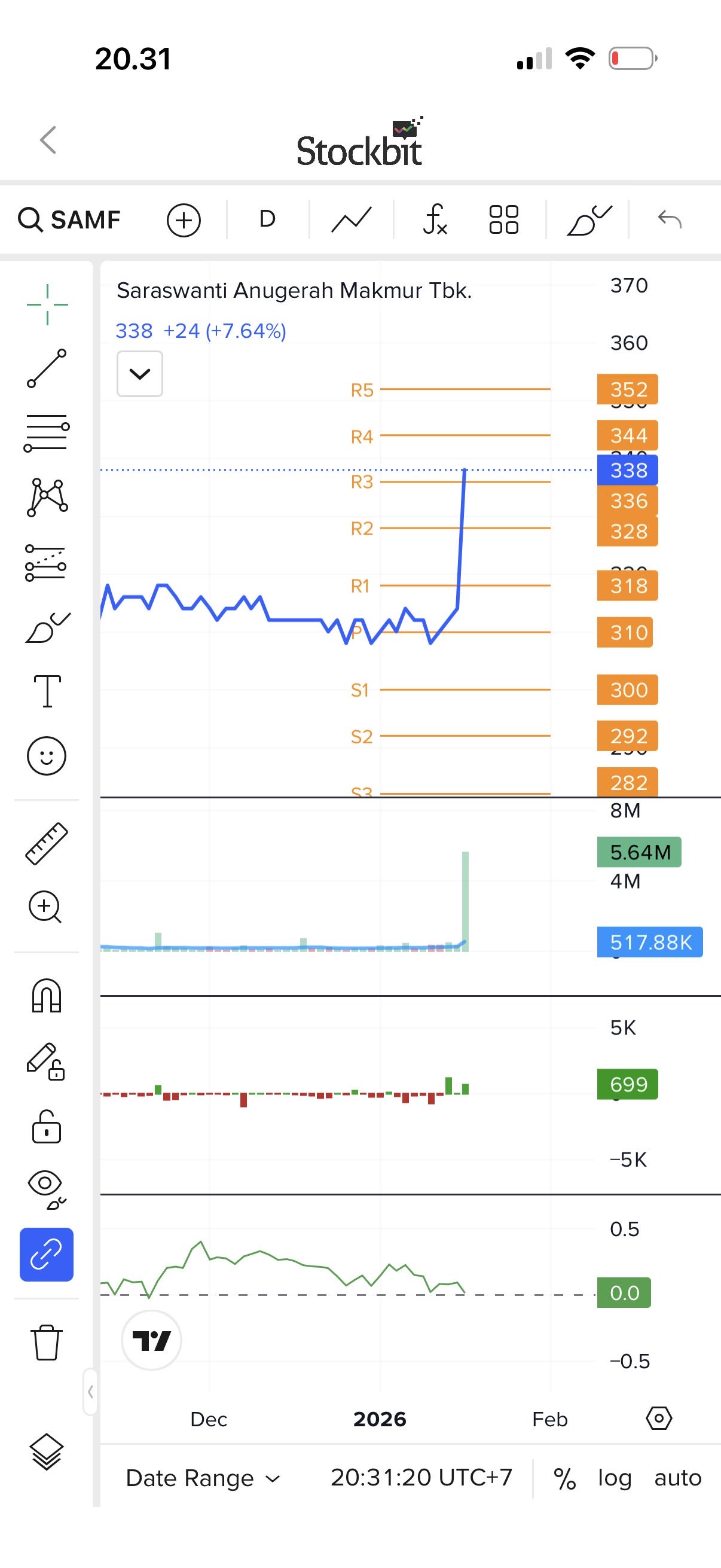721x1568 pixels.
Task: Change the D timeframe interval
Action: click(267, 219)
